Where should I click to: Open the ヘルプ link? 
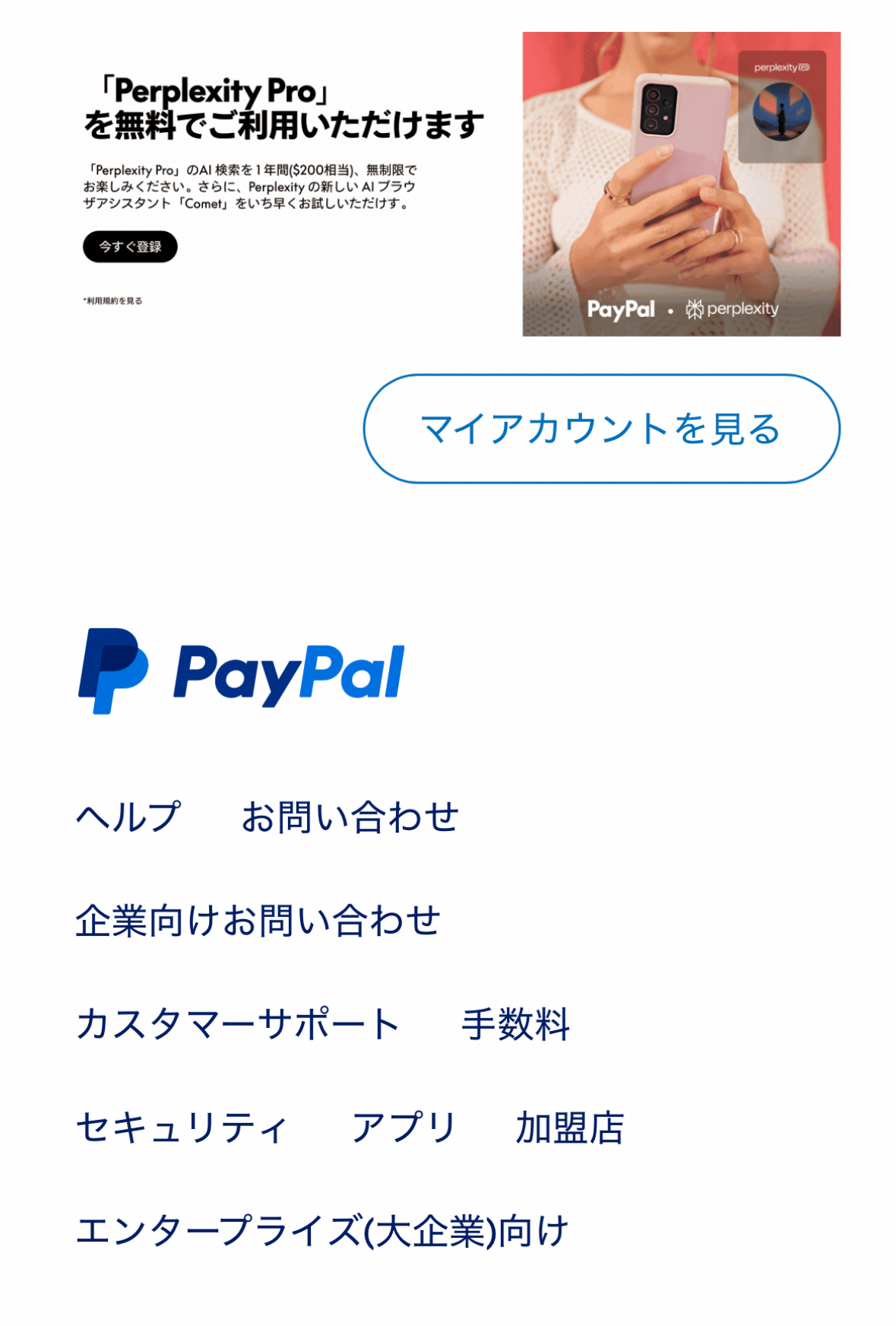point(128,817)
